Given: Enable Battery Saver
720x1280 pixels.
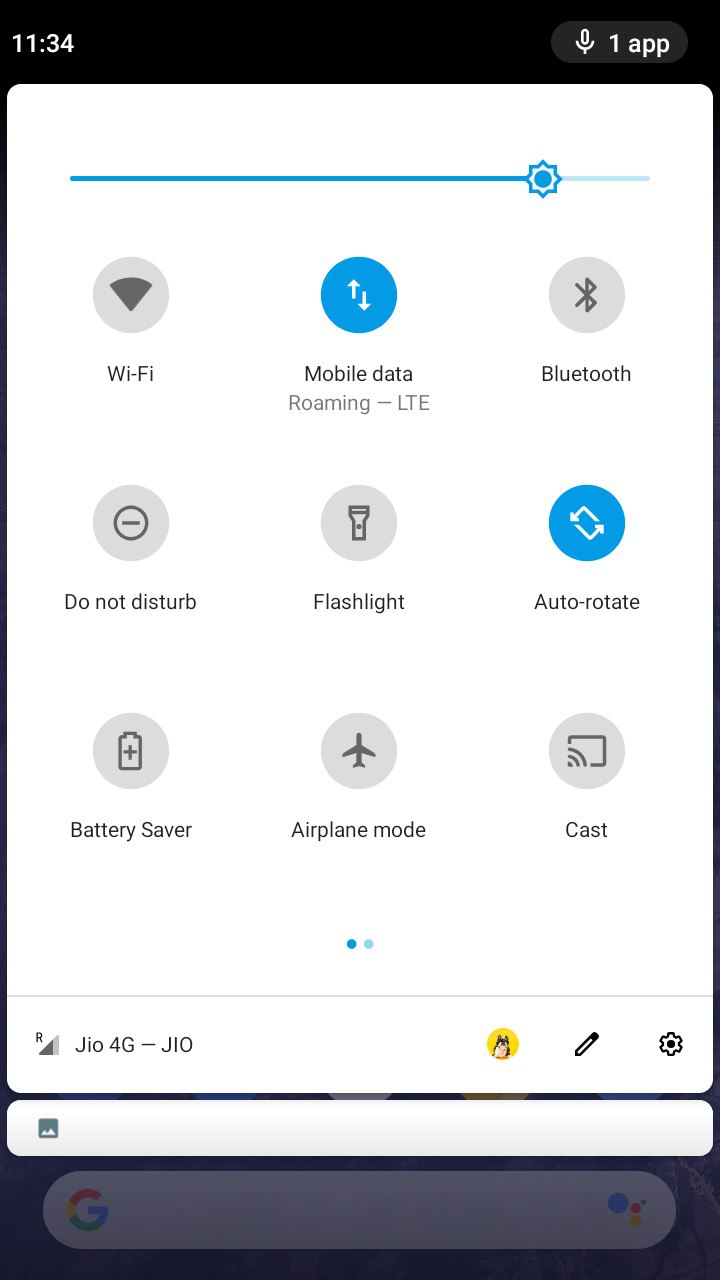Looking at the screenshot, I should [131, 751].
